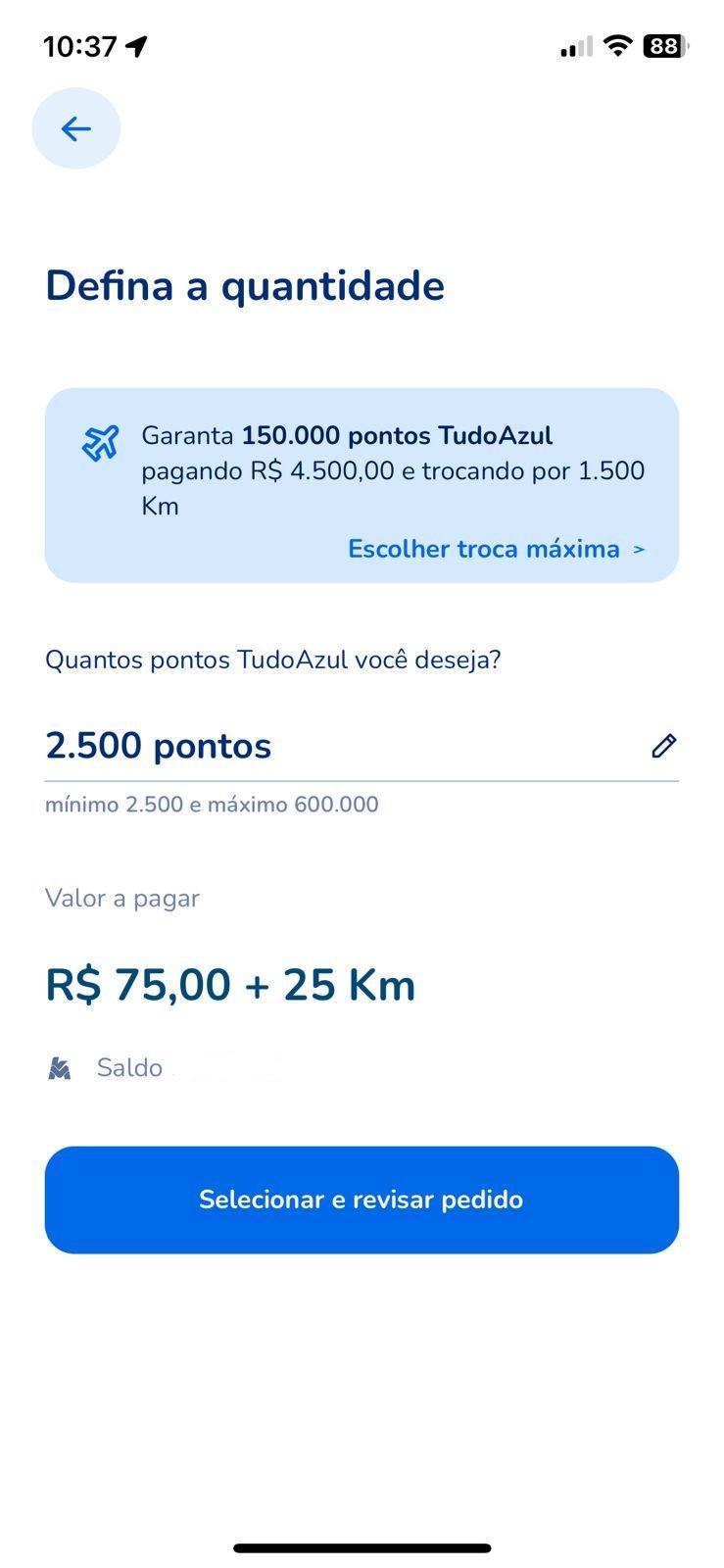Choose the 'Escolher troca máxima' link

coord(496,549)
